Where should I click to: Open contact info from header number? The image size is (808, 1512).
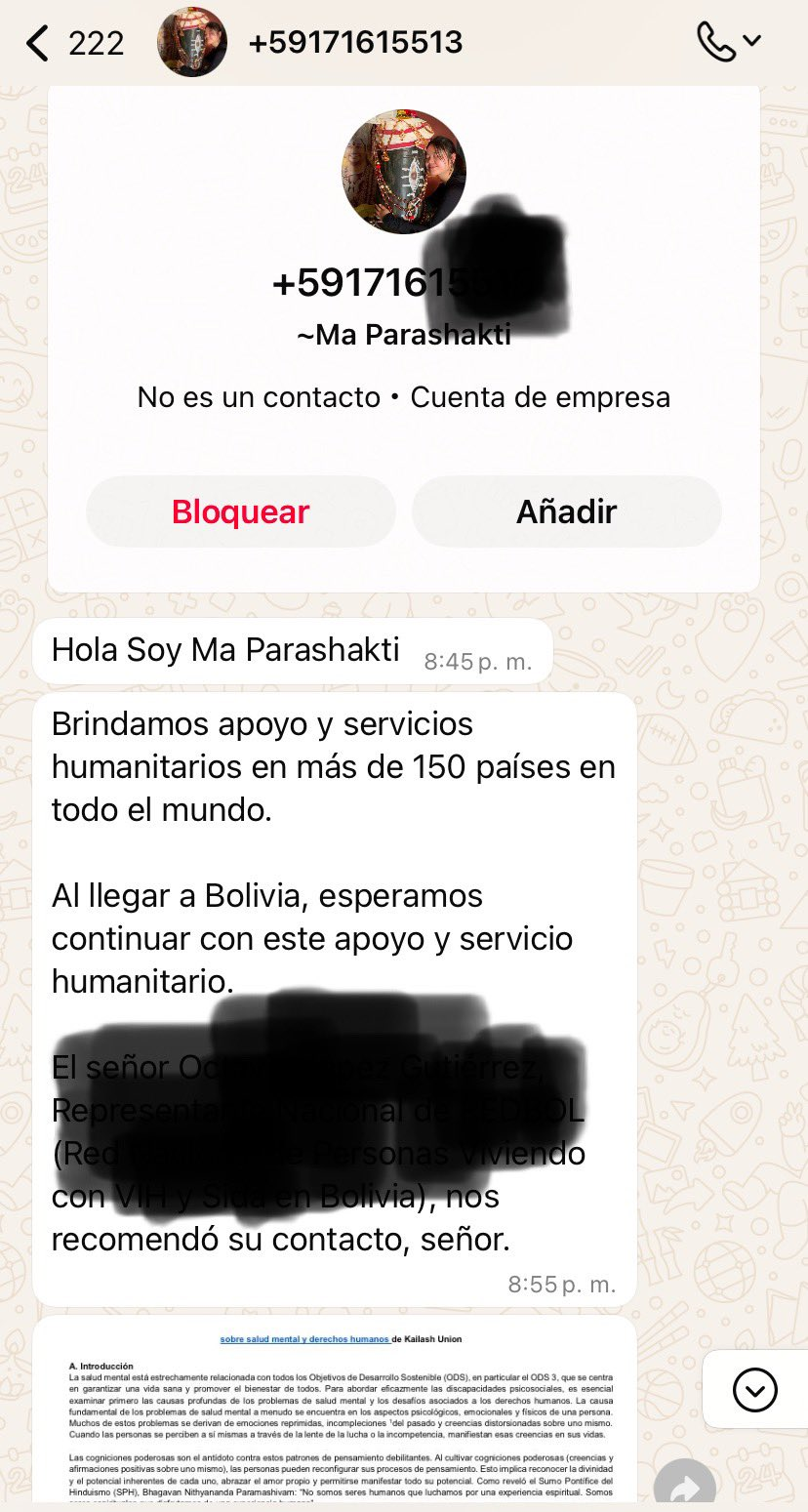click(x=355, y=43)
